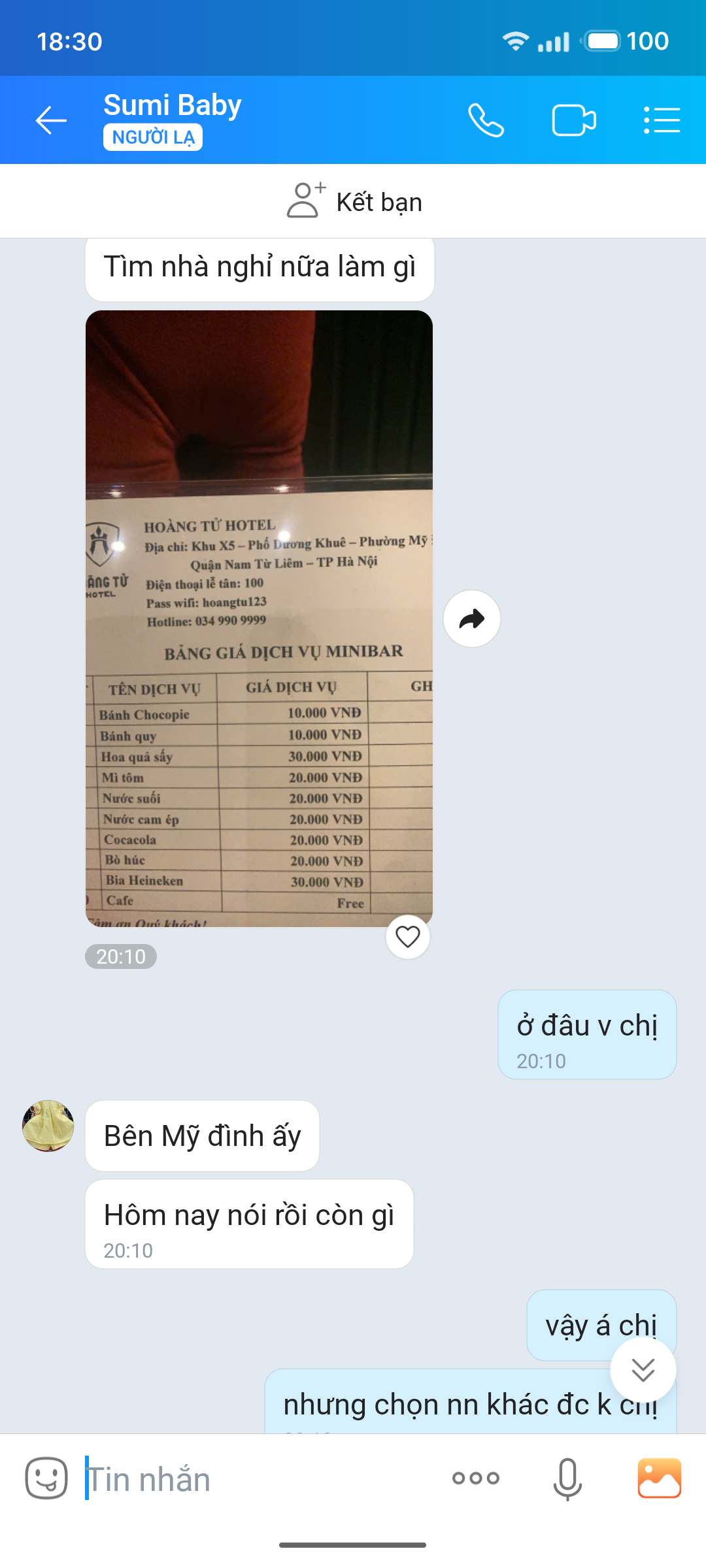Image resolution: width=706 pixels, height=1568 pixels.
Task: Open the Hoàng Tử Hotel photo message
Action: [x=259, y=618]
